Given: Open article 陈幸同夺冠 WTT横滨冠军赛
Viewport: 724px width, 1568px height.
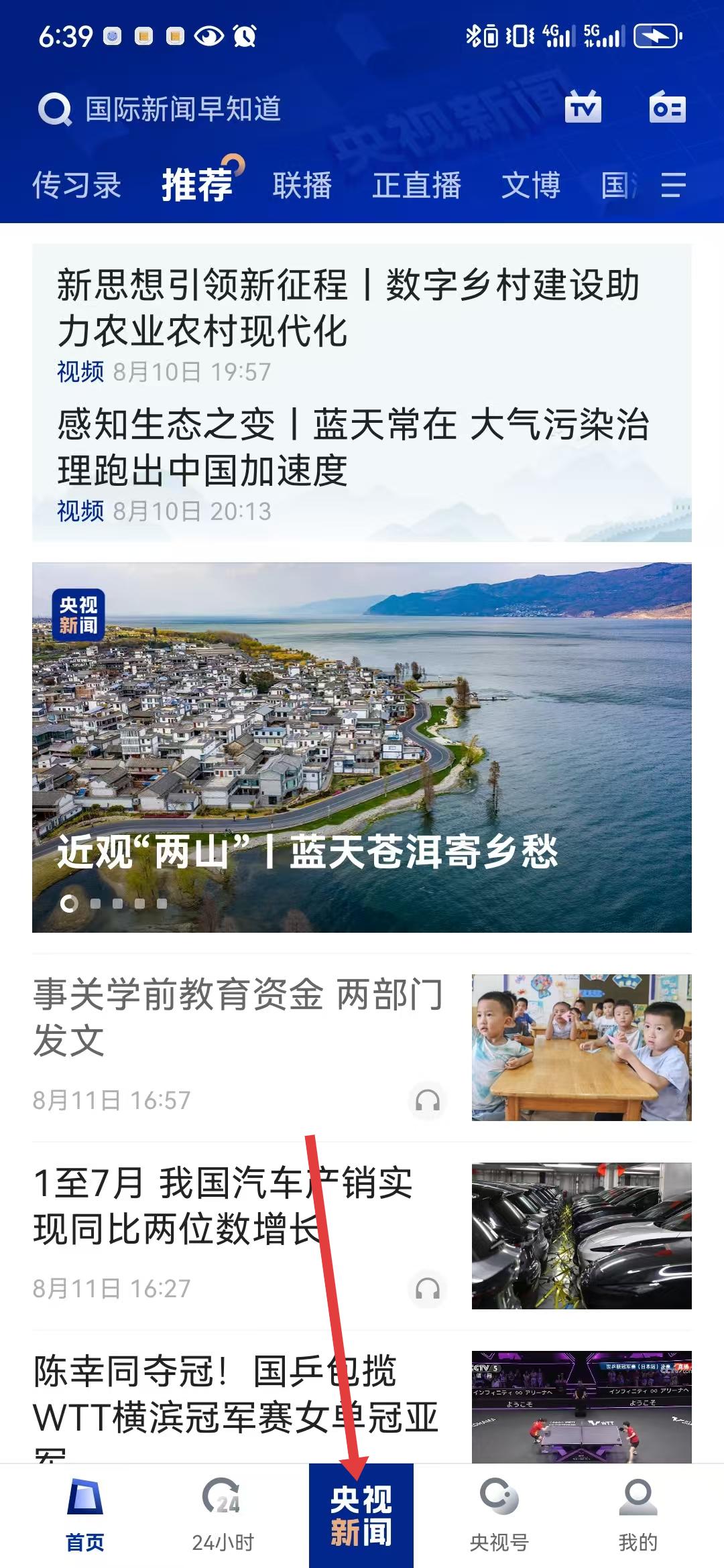Looking at the screenshot, I should [235, 1394].
